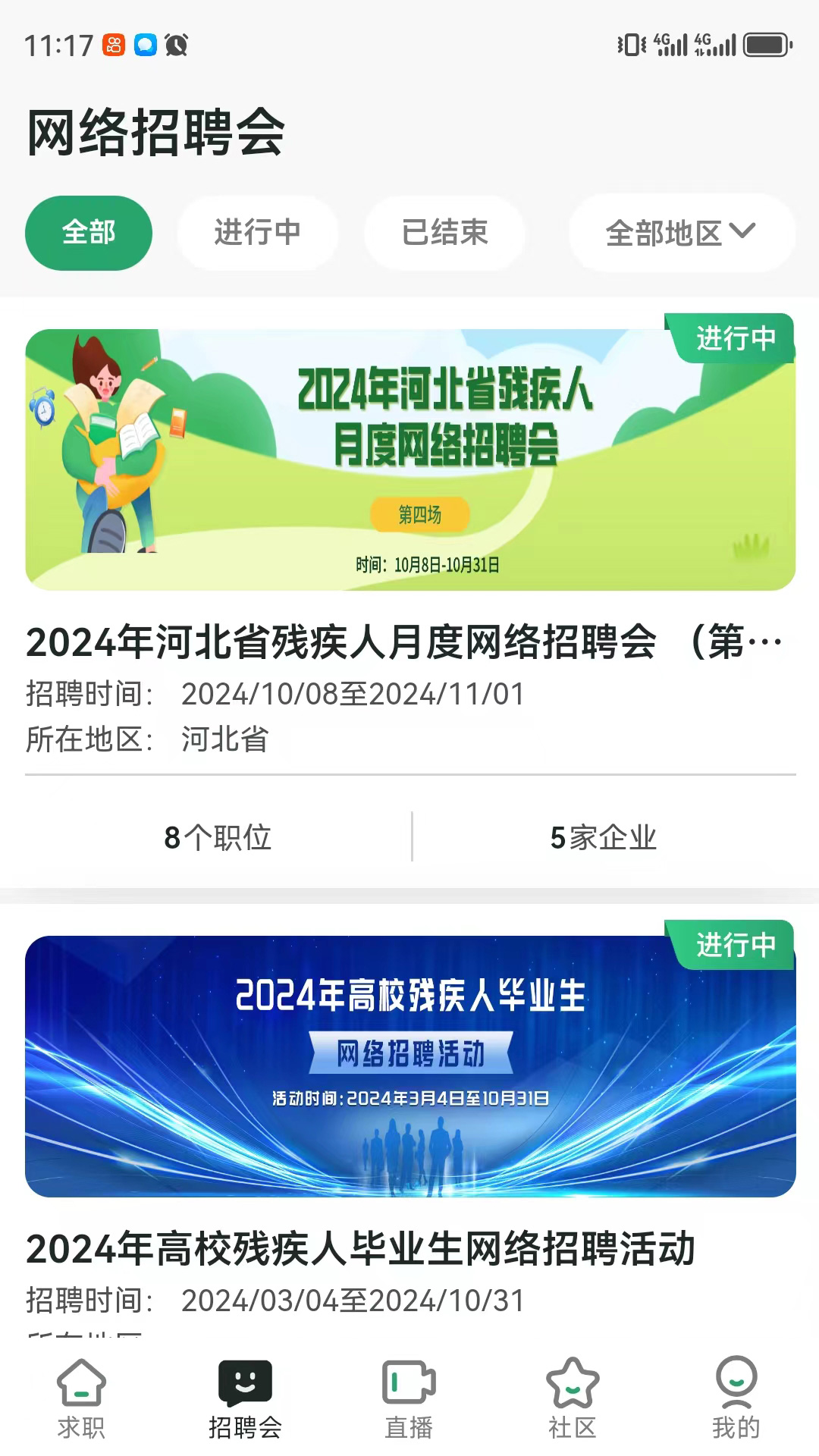Enable the 进行中 filter

257,233
